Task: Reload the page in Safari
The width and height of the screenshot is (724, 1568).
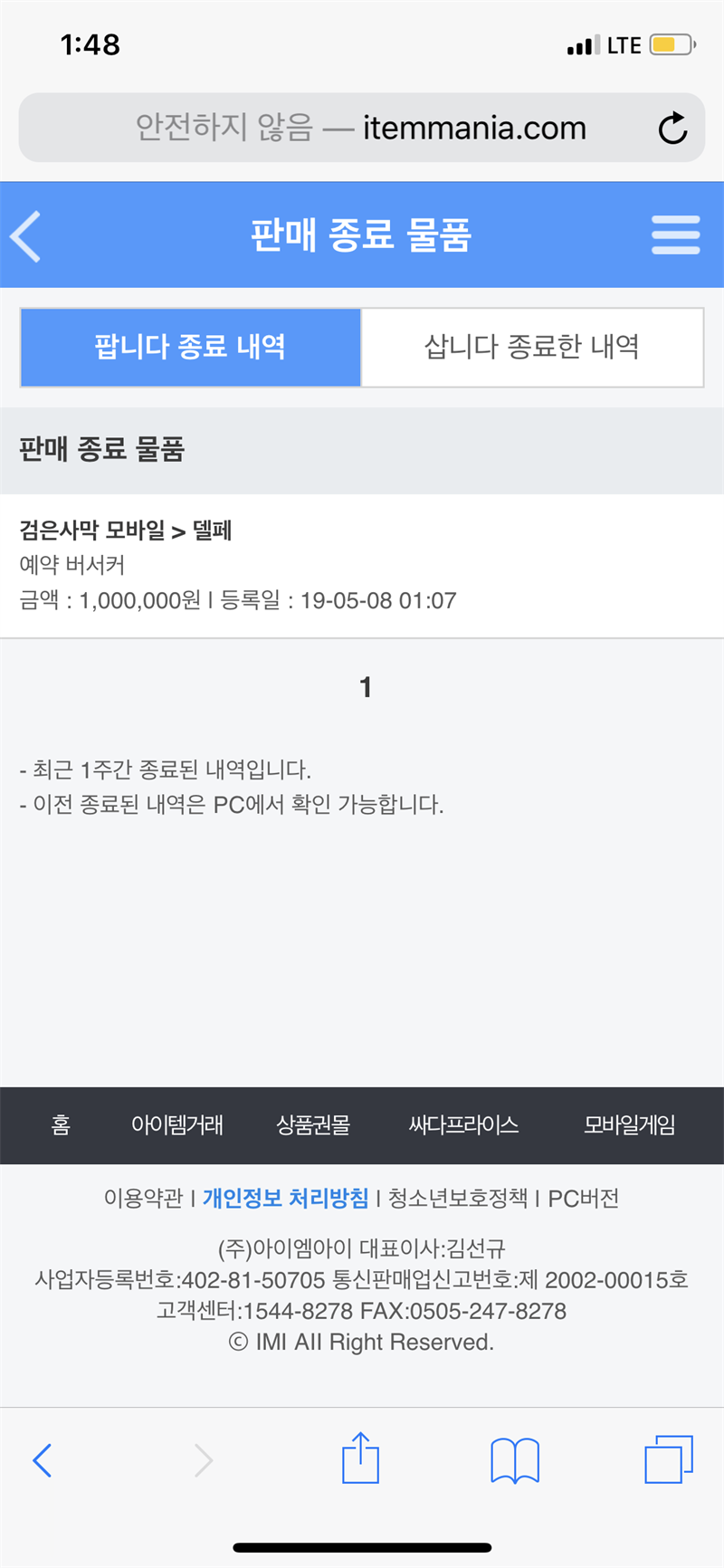Action: tap(672, 129)
